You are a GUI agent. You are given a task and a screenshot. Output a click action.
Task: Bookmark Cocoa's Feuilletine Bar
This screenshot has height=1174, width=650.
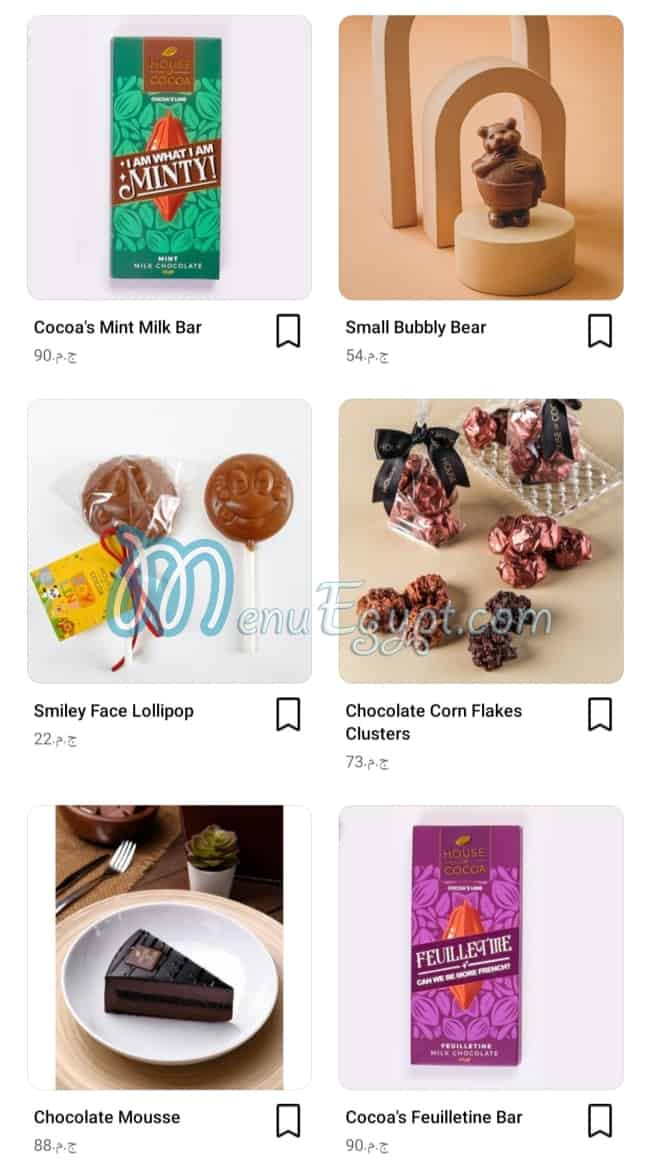[x=599, y=1121]
